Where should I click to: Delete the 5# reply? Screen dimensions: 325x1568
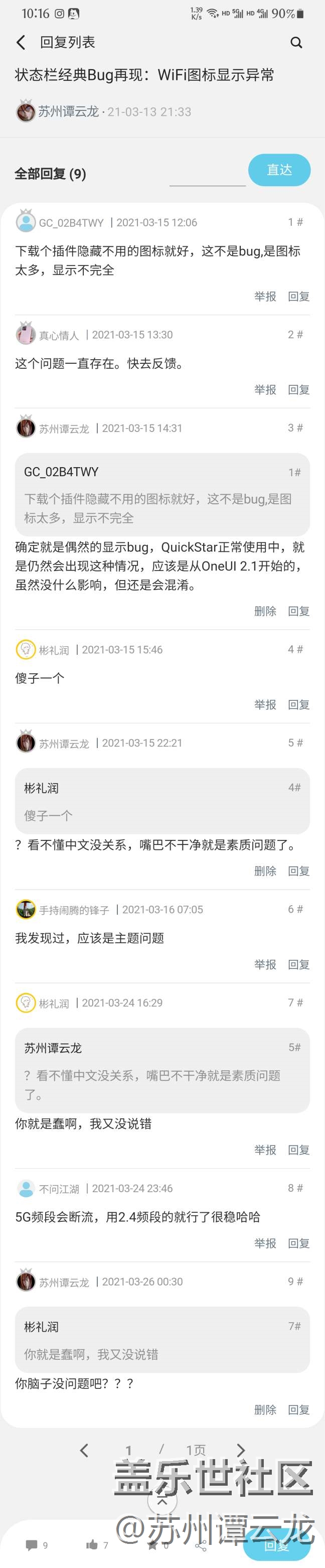[265, 871]
